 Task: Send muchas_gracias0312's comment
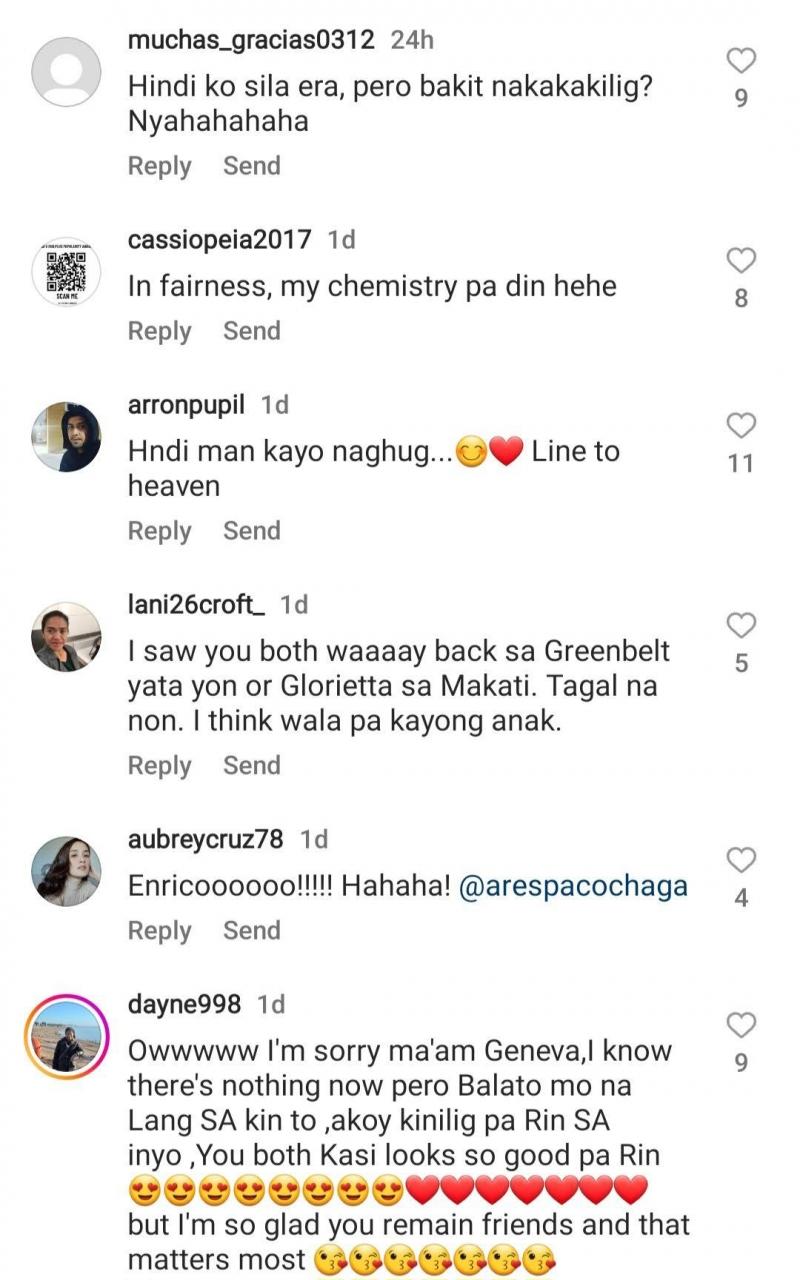[252, 166]
